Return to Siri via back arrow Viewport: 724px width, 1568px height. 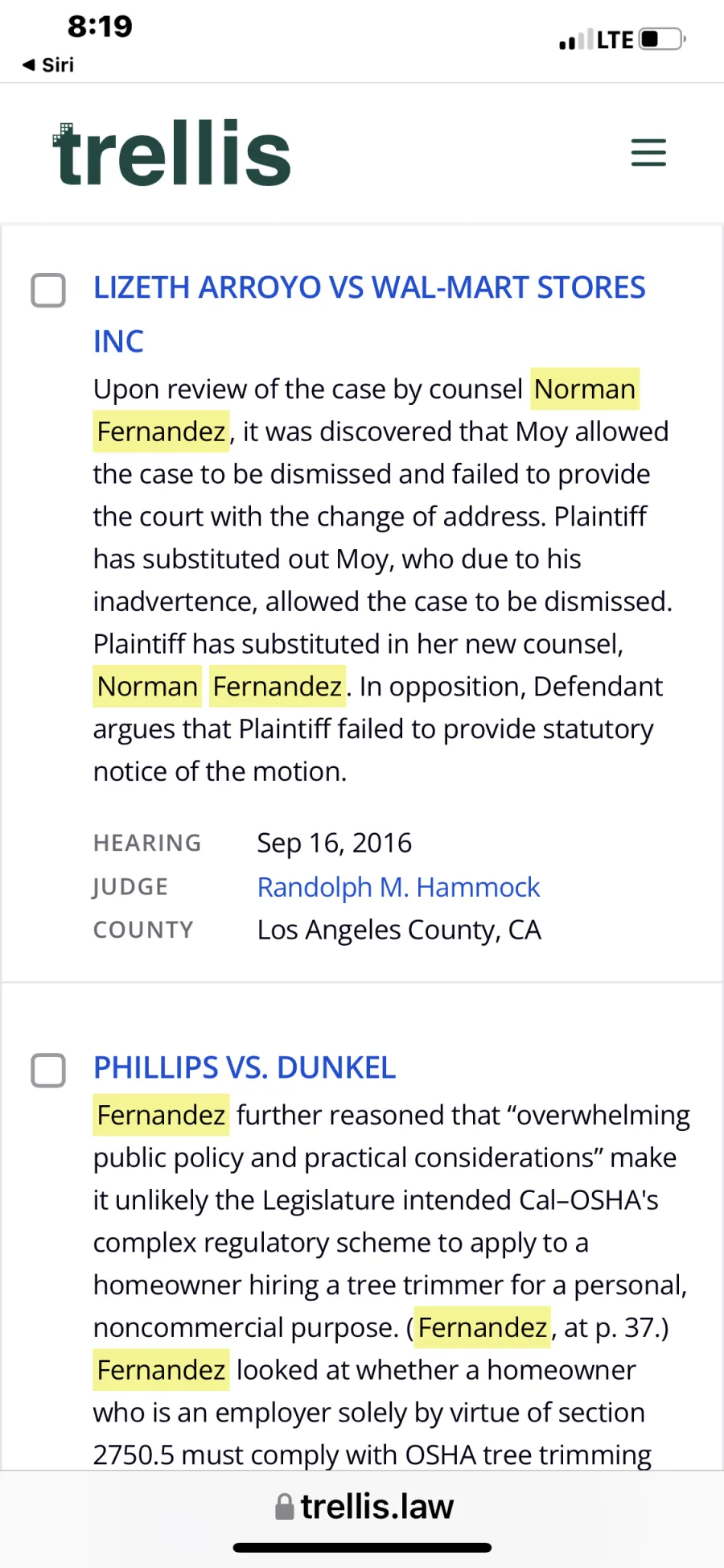48,64
